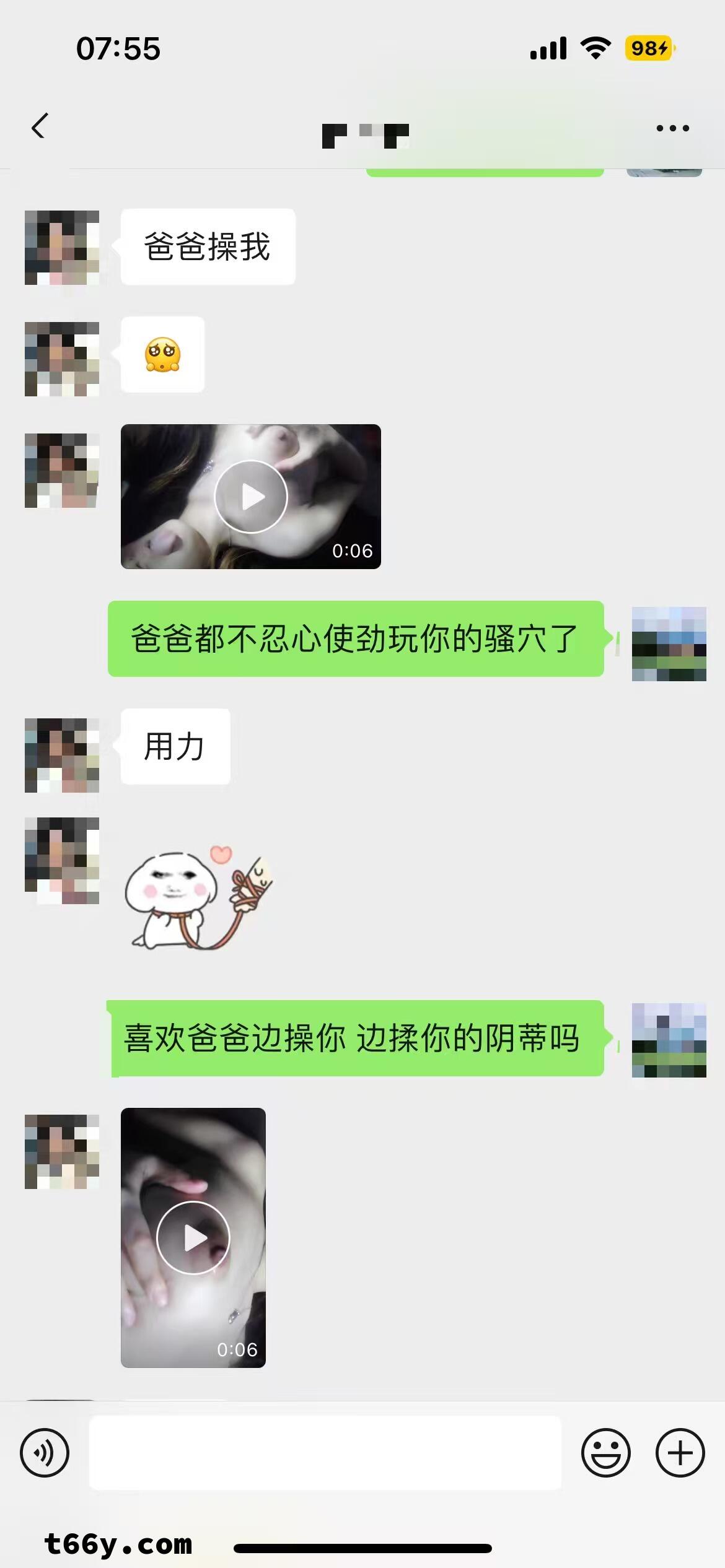The height and width of the screenshot is (1568, 725).
Task: Open the plus attachments menu
Action: point(680,1453)
